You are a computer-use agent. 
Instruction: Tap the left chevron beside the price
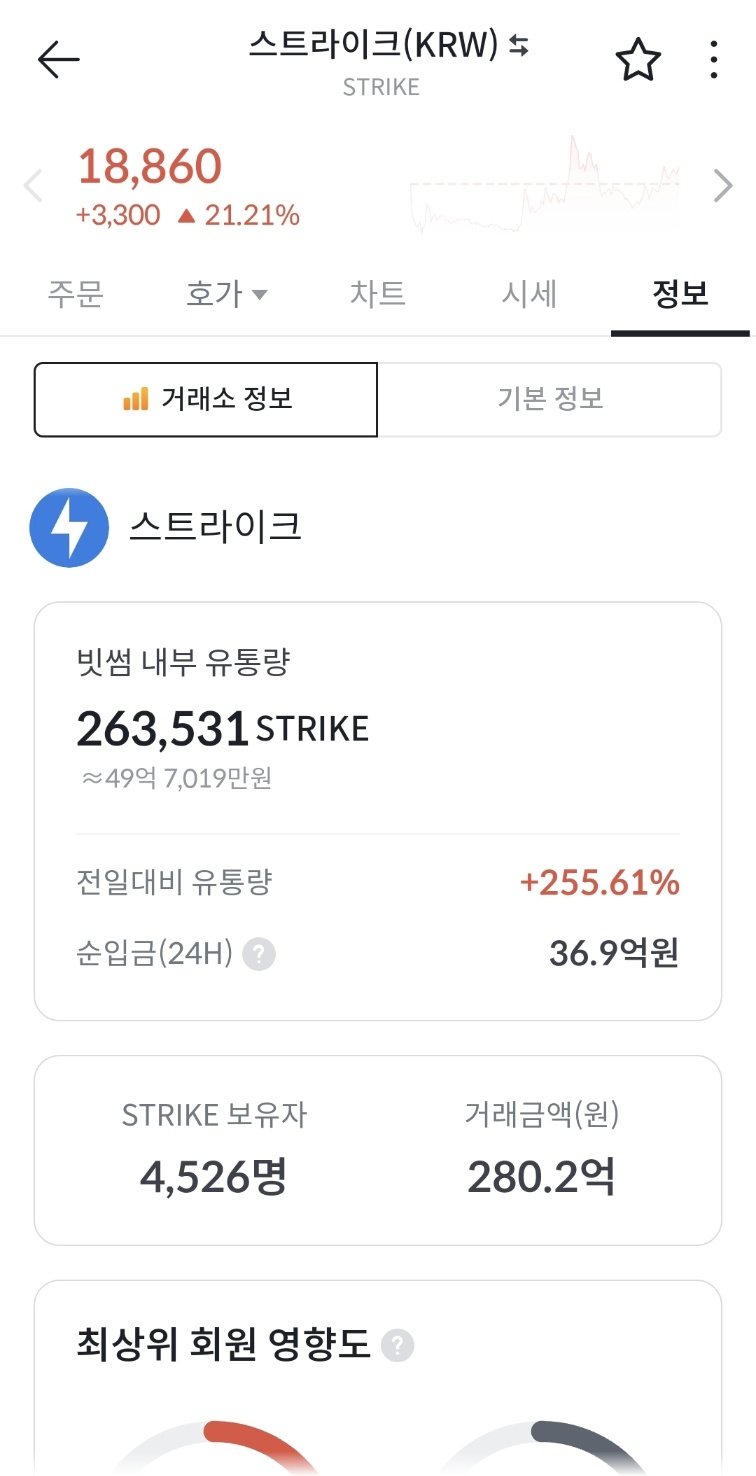(x=31, y=185)
